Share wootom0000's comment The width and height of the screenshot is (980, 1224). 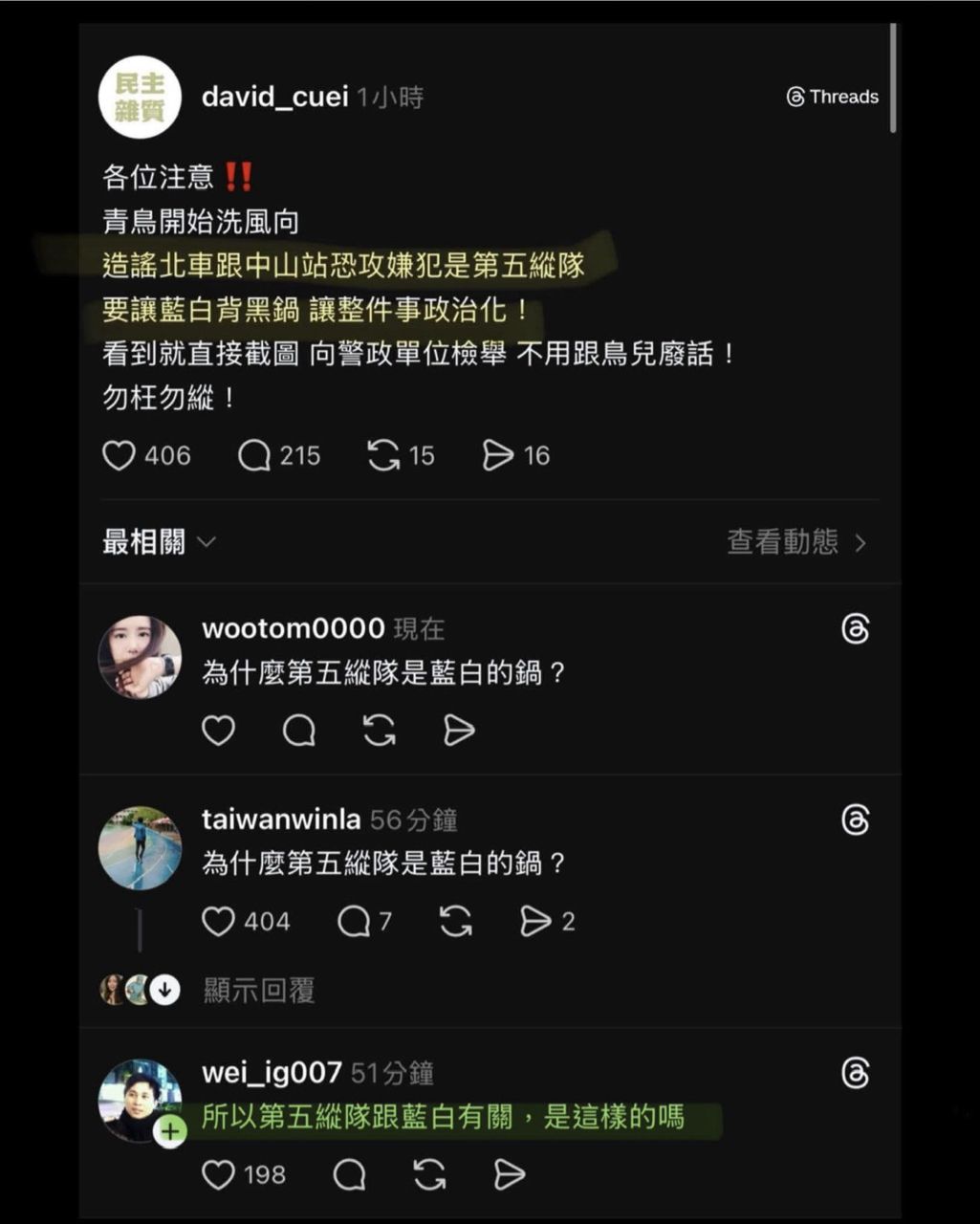459,731
